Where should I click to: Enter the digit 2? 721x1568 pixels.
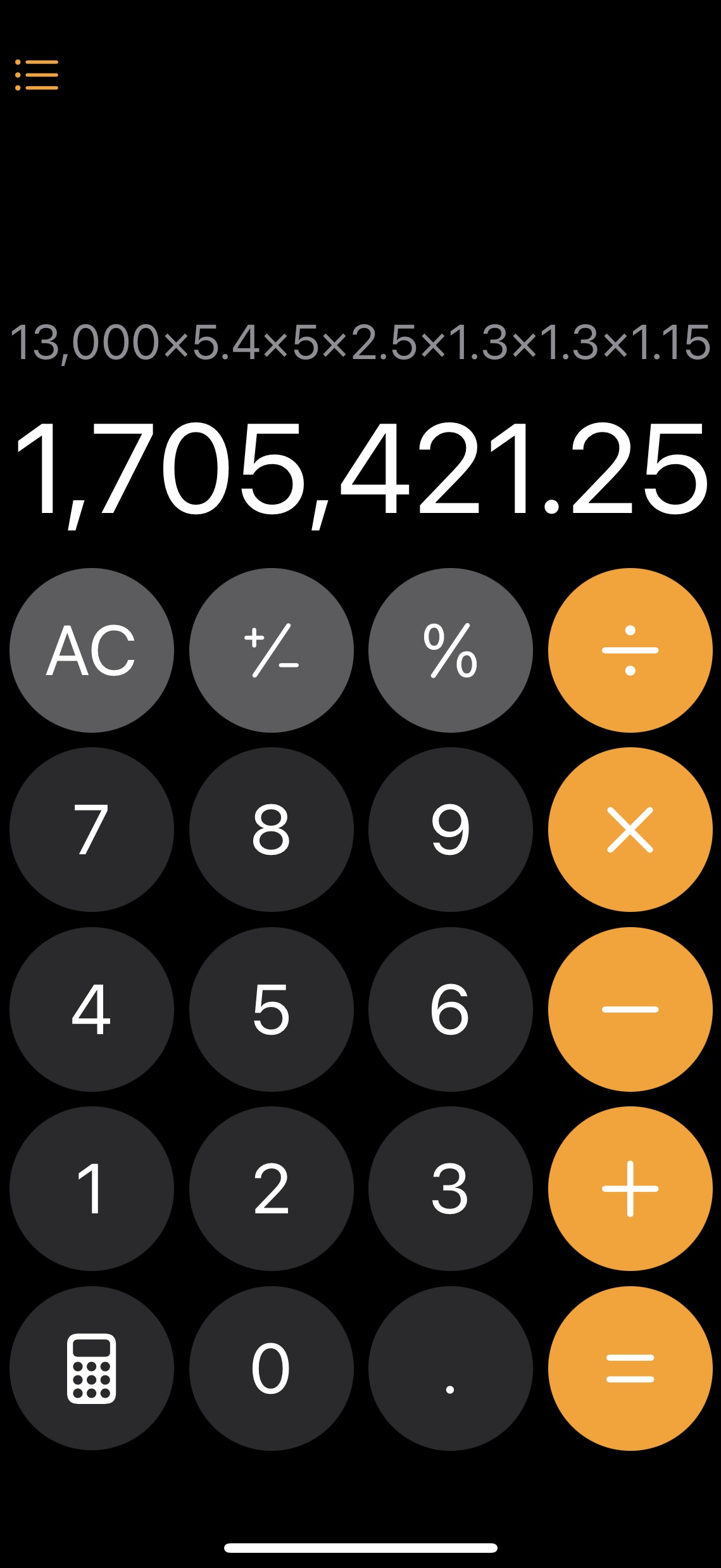coord(272,1189)
